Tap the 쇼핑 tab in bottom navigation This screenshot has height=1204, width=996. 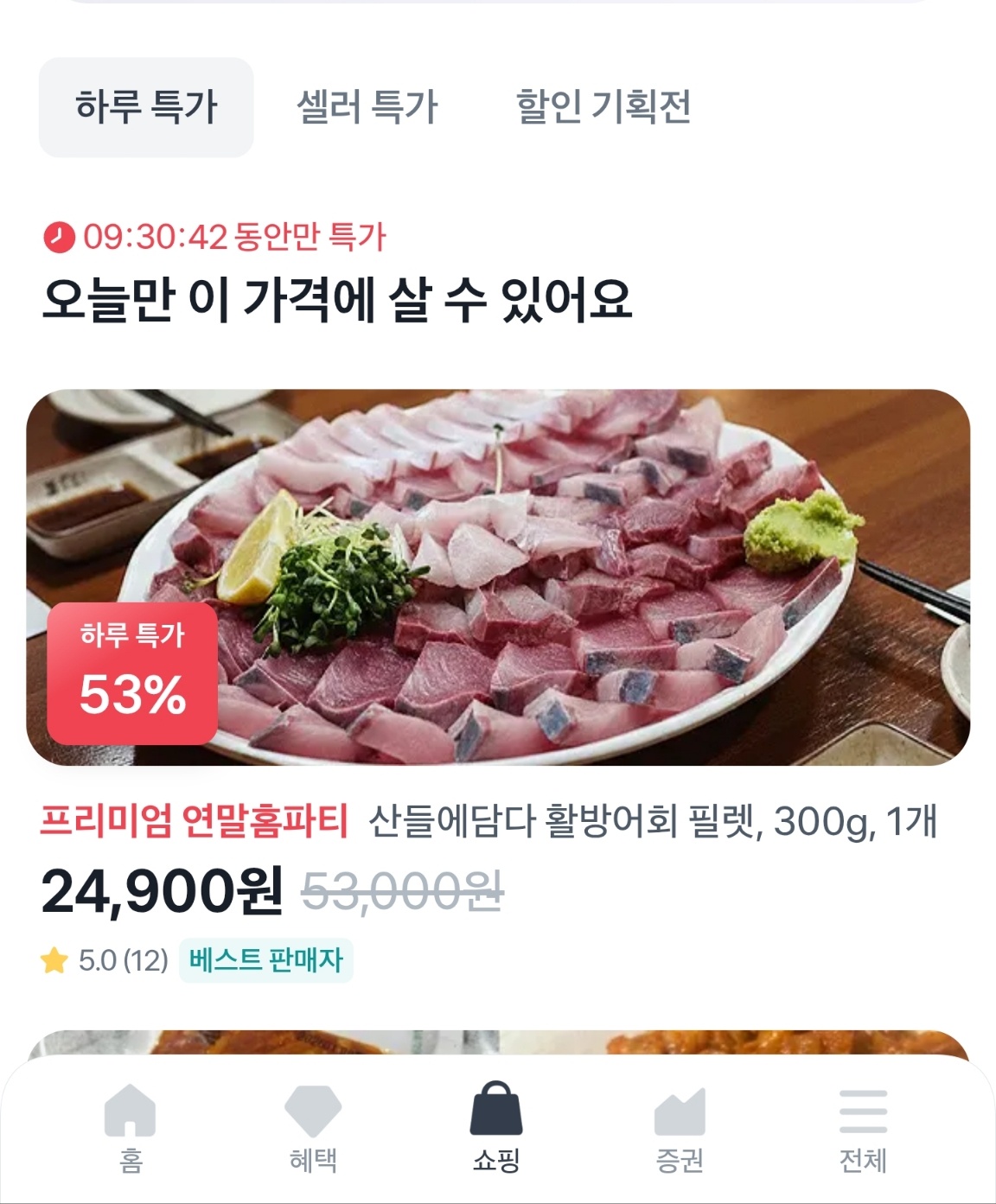point(496,1128)
